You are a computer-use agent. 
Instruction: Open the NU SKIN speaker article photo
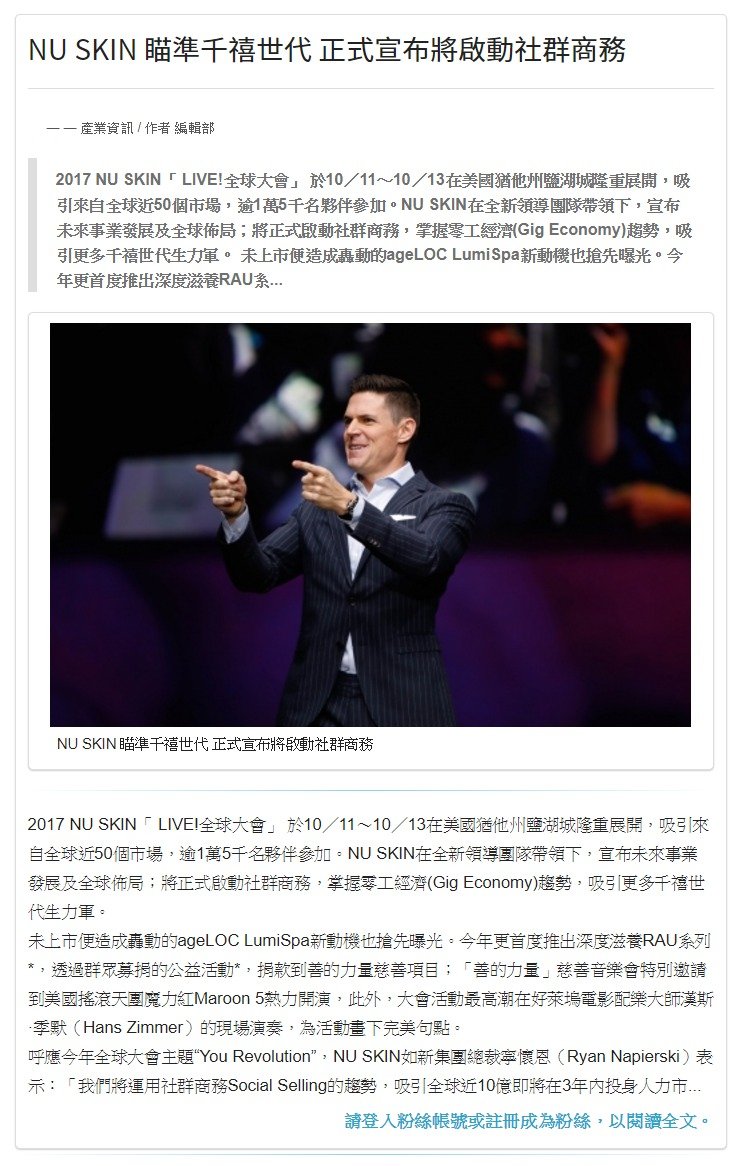point(370,524)
